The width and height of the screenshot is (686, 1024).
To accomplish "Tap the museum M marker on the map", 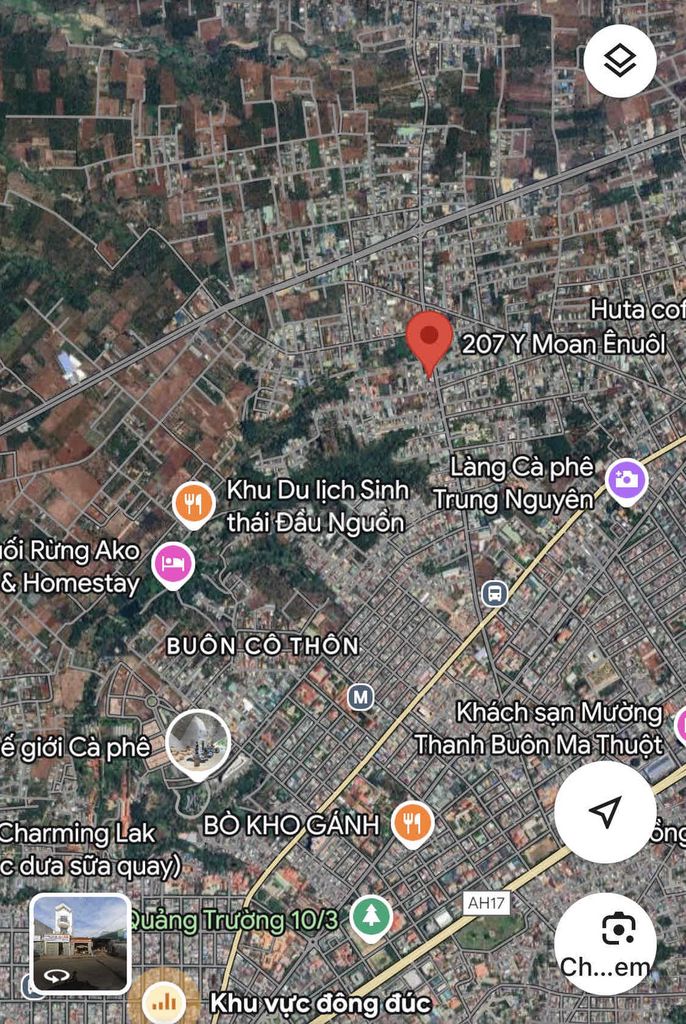I will coord(361,696).
